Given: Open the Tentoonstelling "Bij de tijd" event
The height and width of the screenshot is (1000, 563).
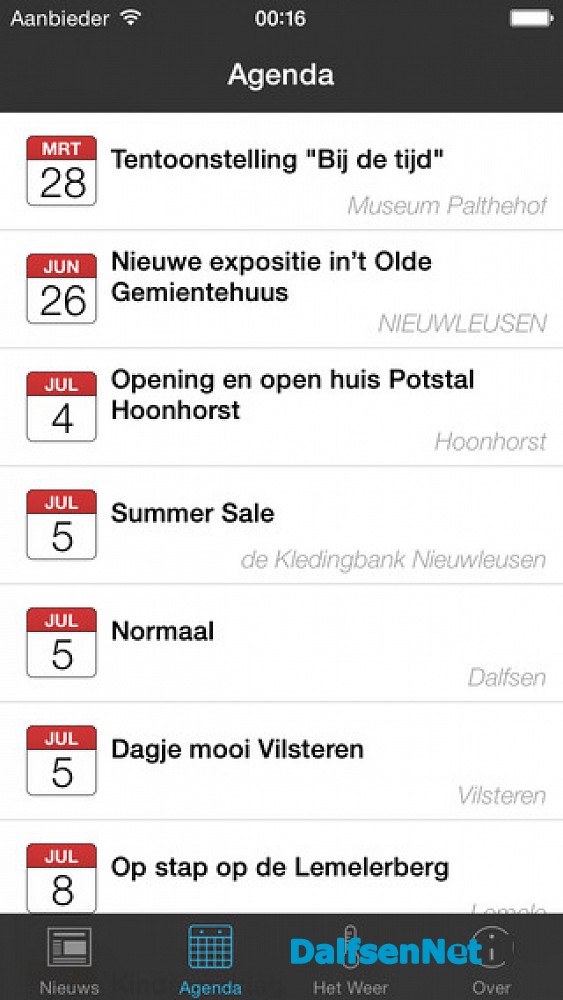Looking at the screenshot, I should point(281,171).
